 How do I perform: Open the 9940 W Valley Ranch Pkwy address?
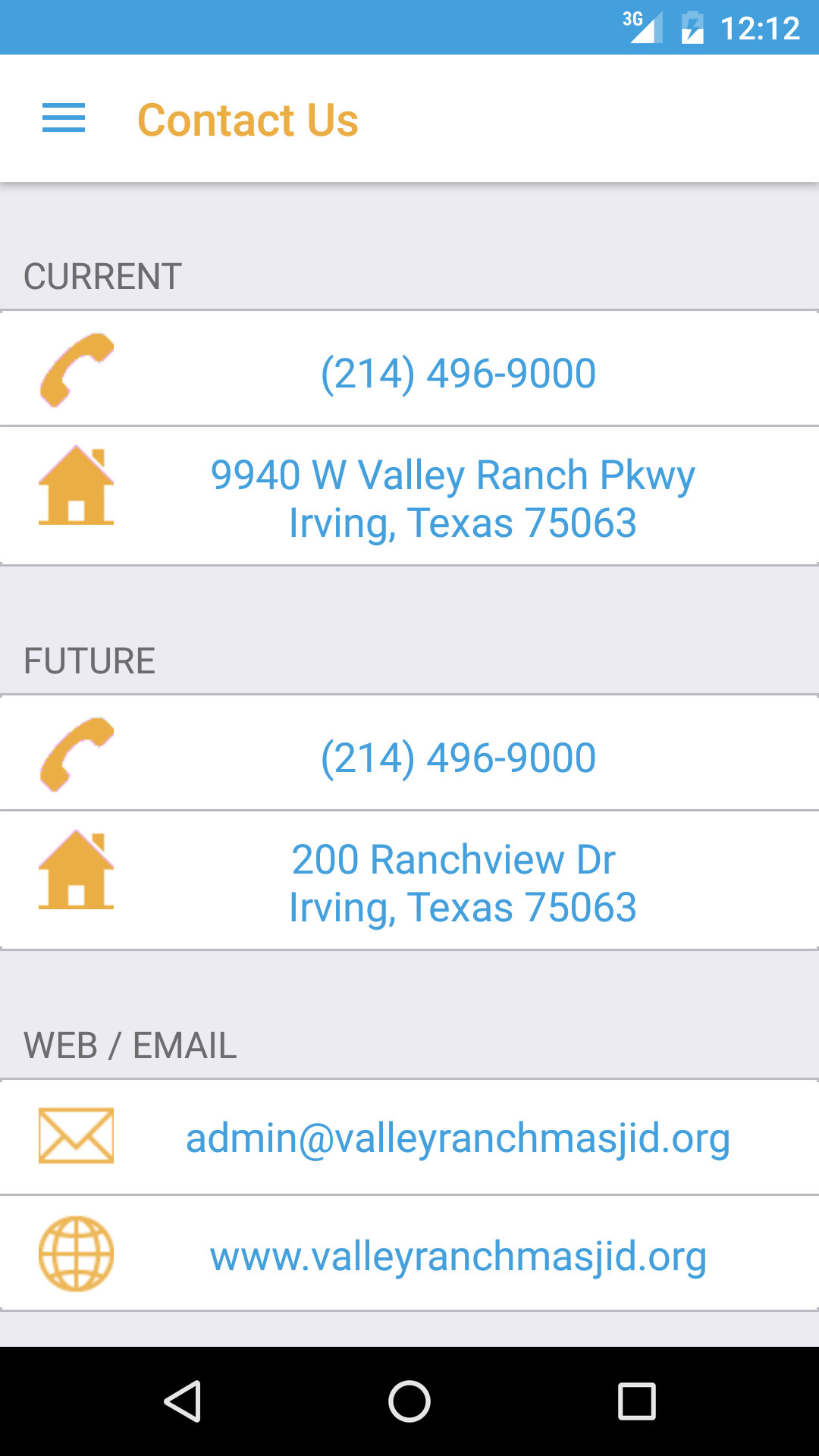pos(453,498)
